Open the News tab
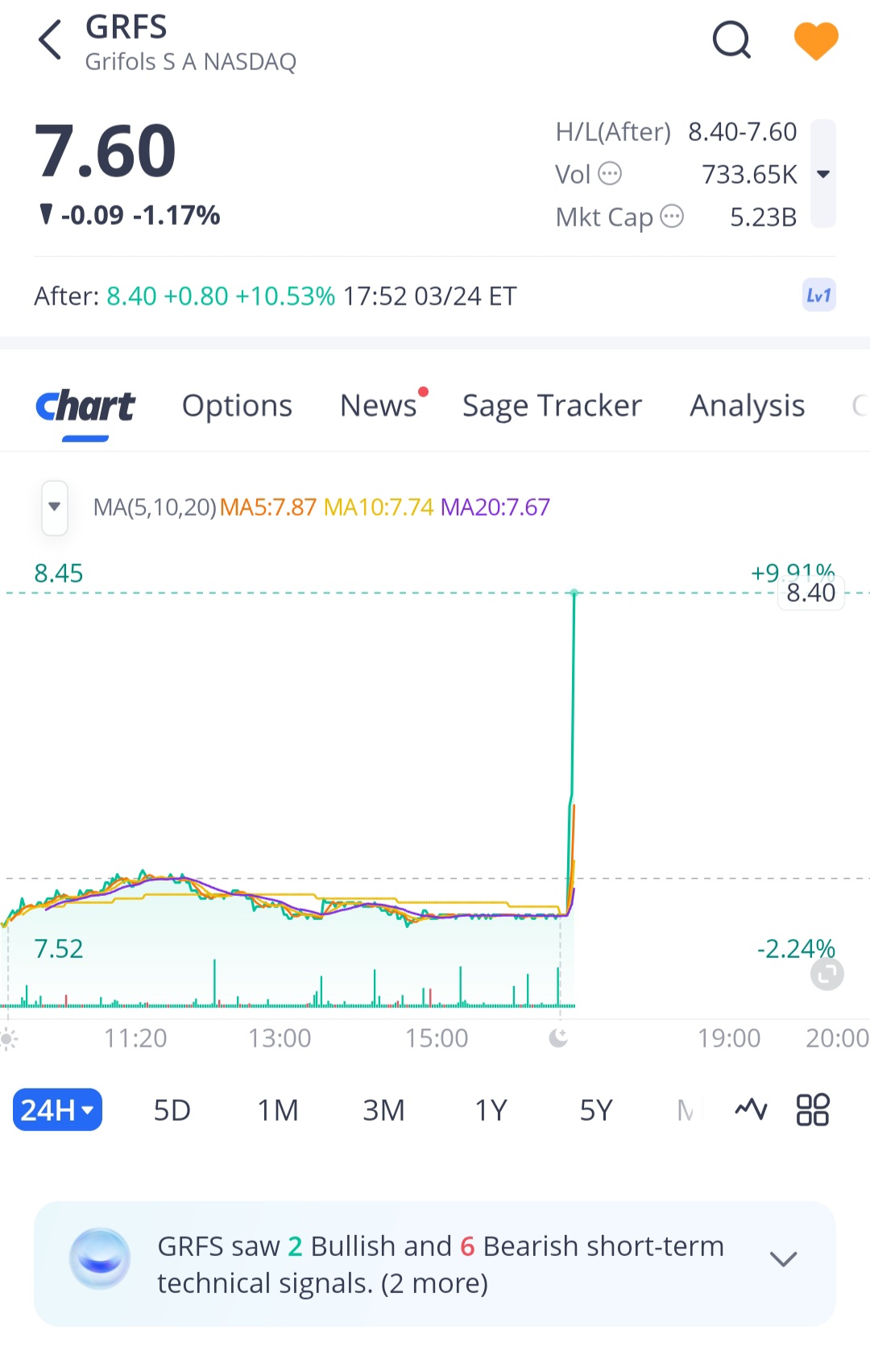This screenshot has width=870, height=1372. click(x=379, y=405)
